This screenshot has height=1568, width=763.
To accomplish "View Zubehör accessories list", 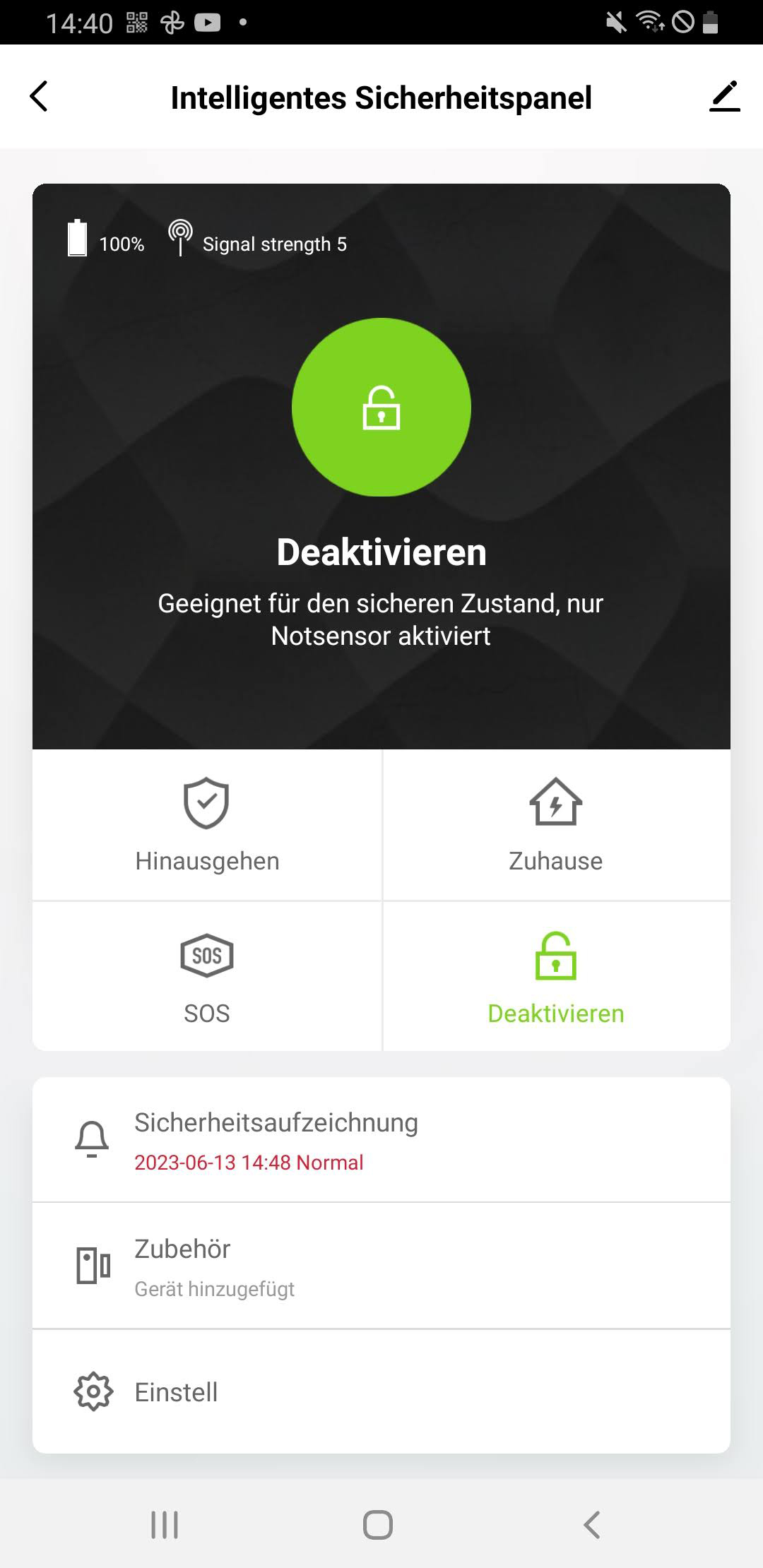I will (x=381, y=1266).
